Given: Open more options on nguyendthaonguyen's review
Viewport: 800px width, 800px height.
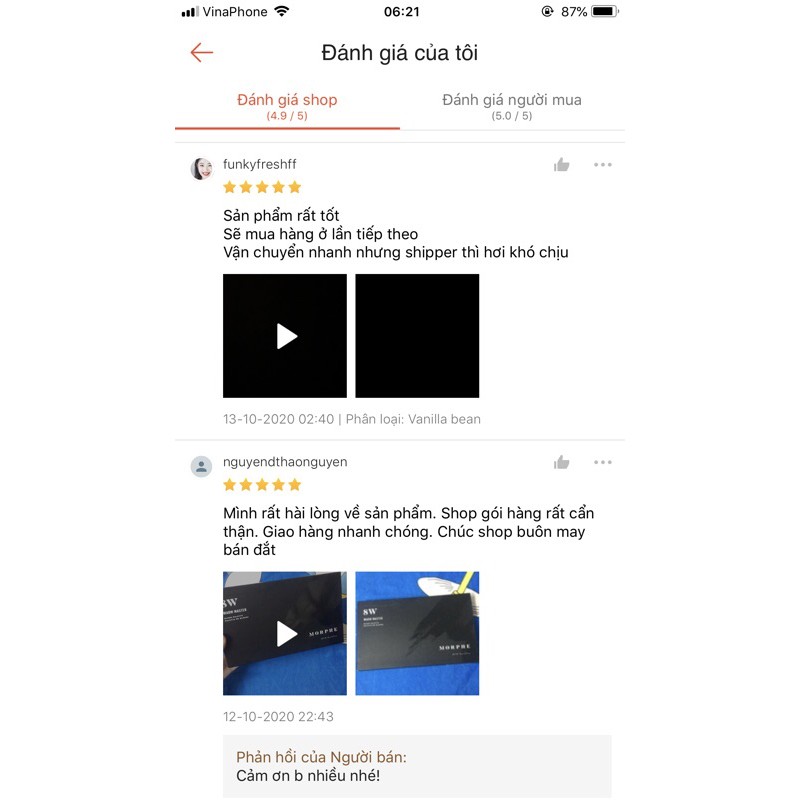Looking at the screenshot, I should point(603,462).
